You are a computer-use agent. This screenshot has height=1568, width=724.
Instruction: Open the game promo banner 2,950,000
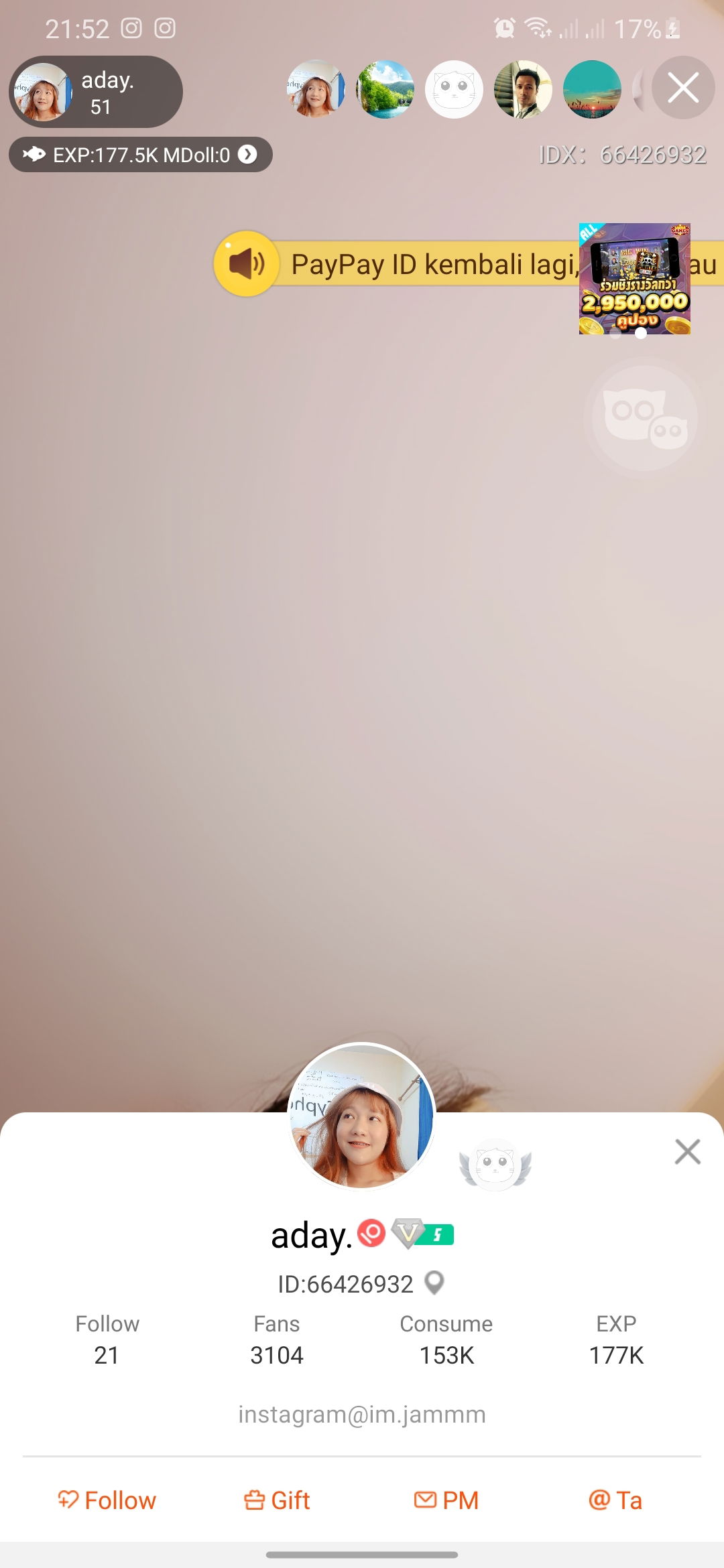click(x=635, y=279)
